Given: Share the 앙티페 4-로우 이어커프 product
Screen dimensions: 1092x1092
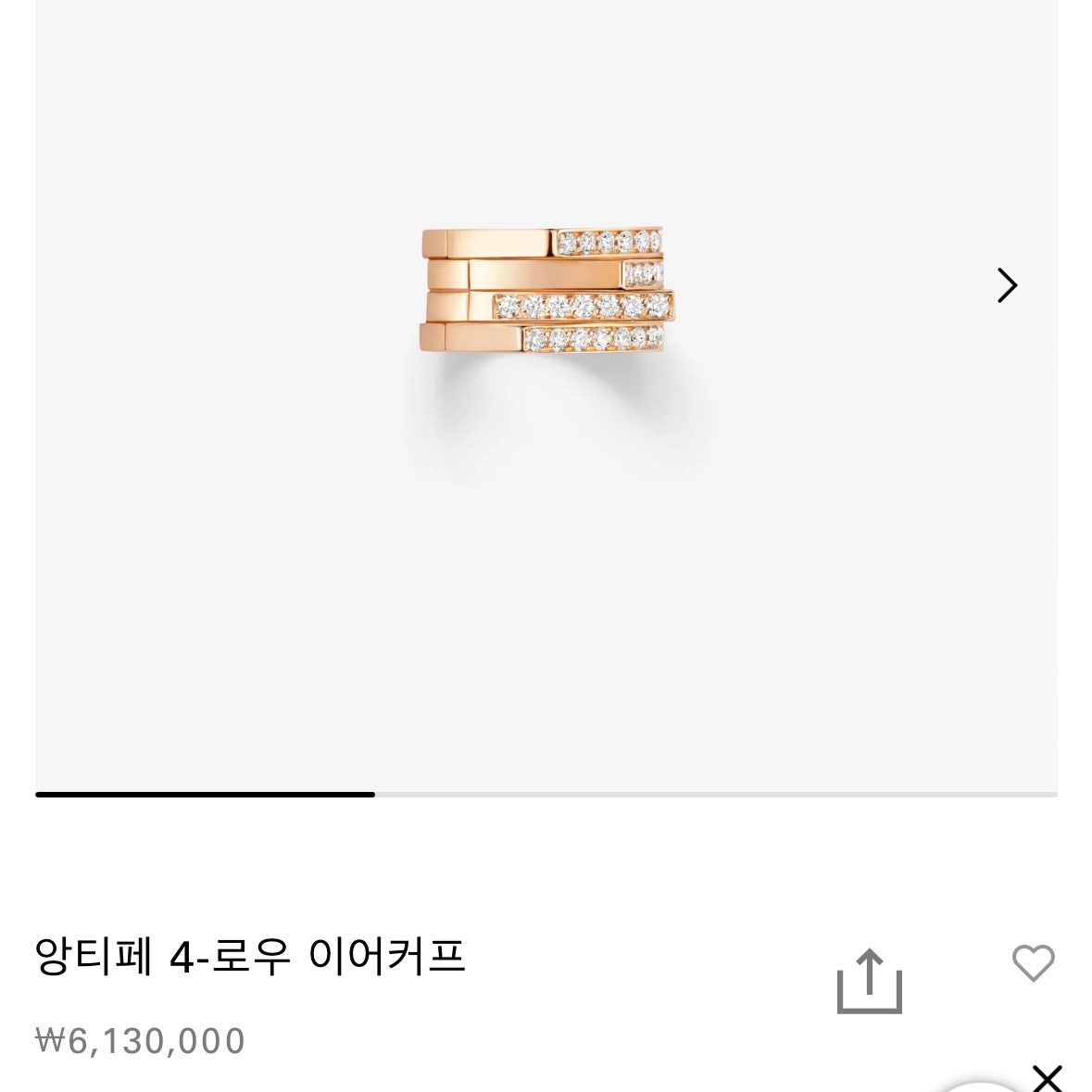Looking at the screenshot, I should (869, 981).
